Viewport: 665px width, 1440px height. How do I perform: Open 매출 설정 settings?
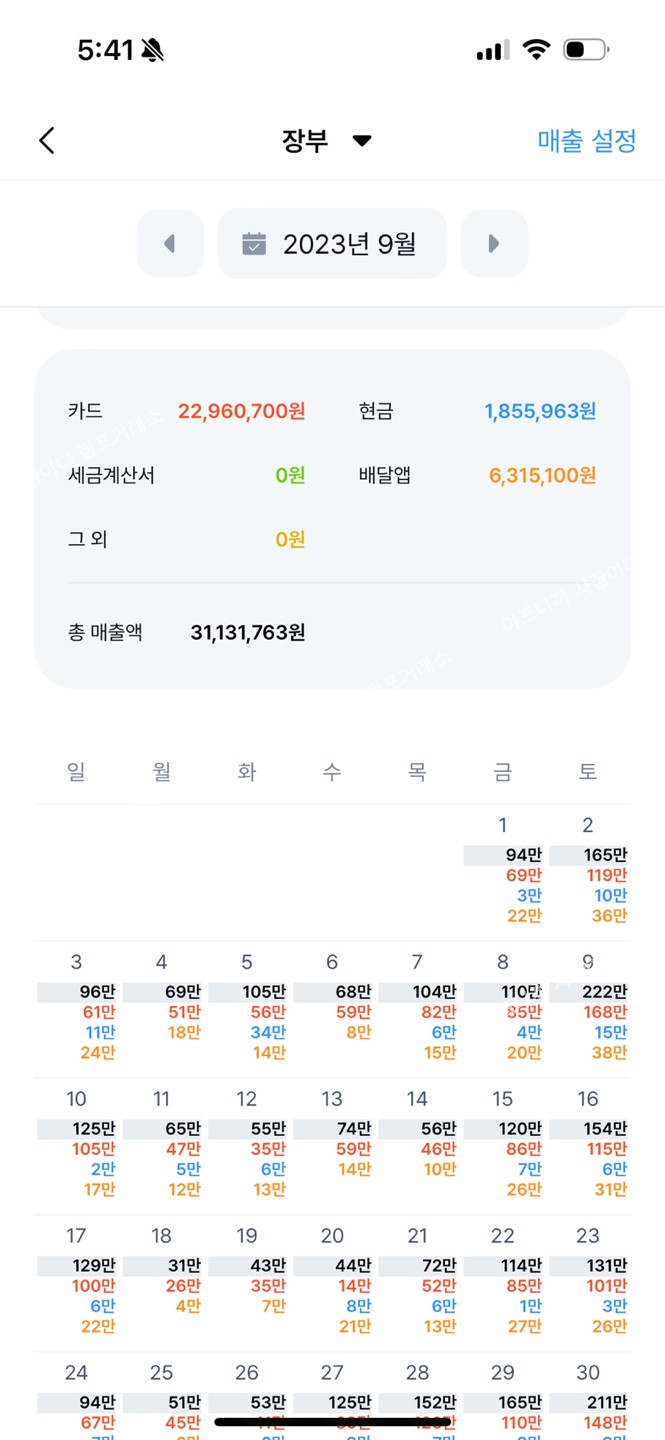click(586, 141)
